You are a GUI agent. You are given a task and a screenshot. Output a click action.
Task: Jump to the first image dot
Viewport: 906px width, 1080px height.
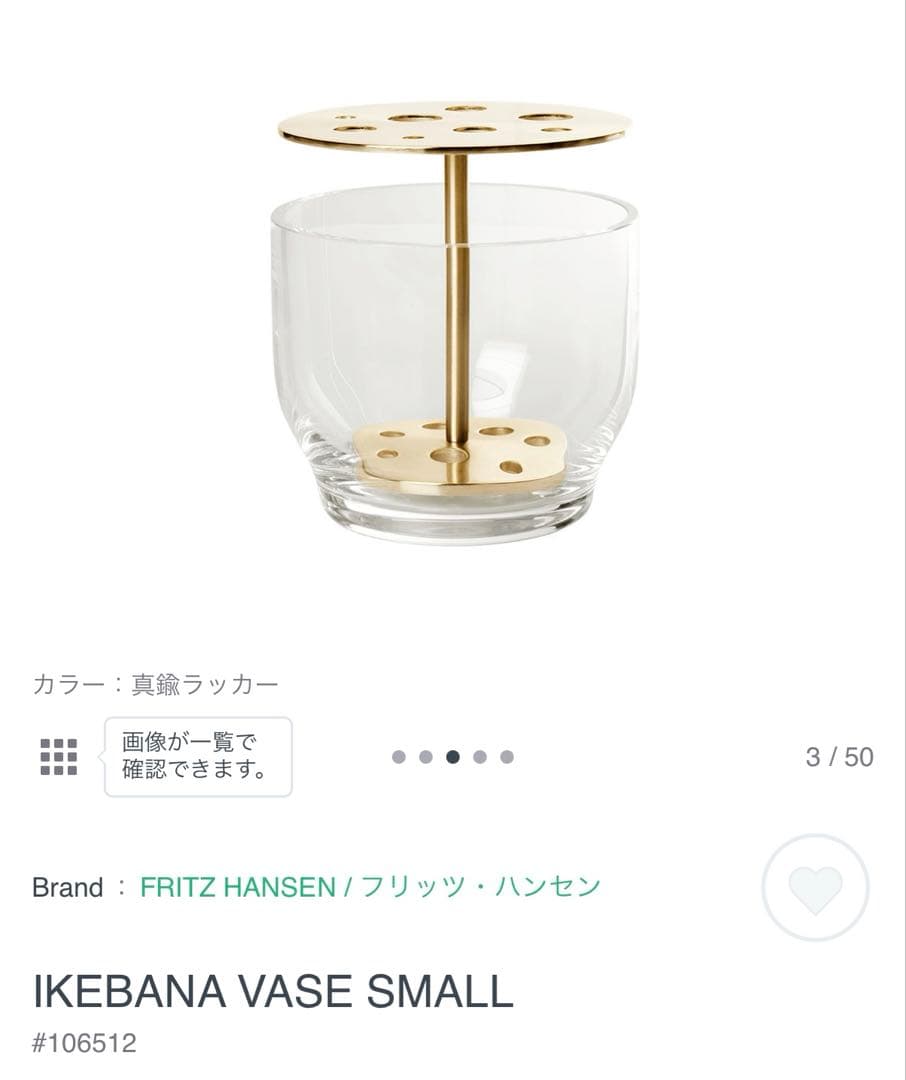399,757
